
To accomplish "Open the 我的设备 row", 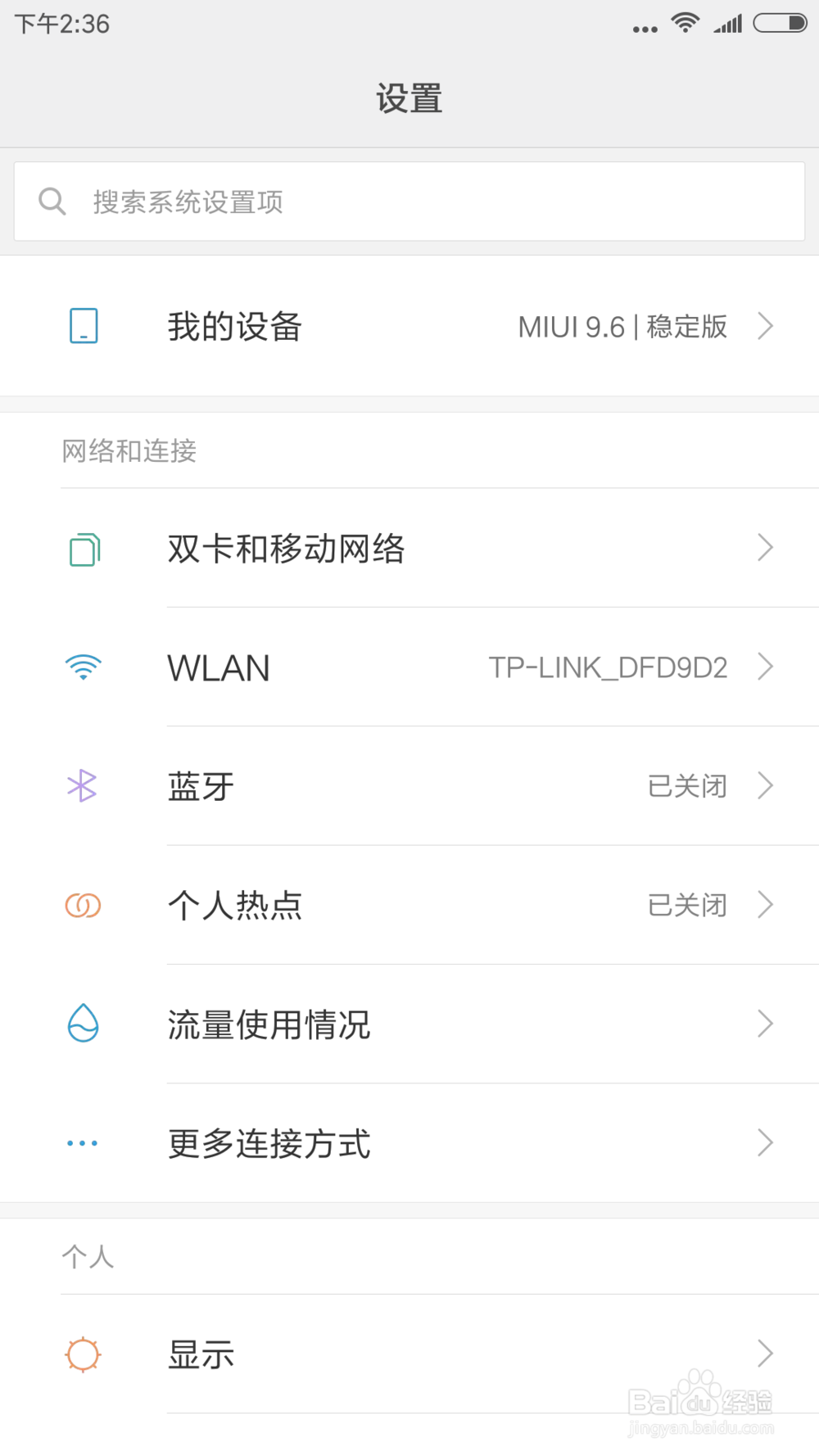I will click(x=409, y=326).
